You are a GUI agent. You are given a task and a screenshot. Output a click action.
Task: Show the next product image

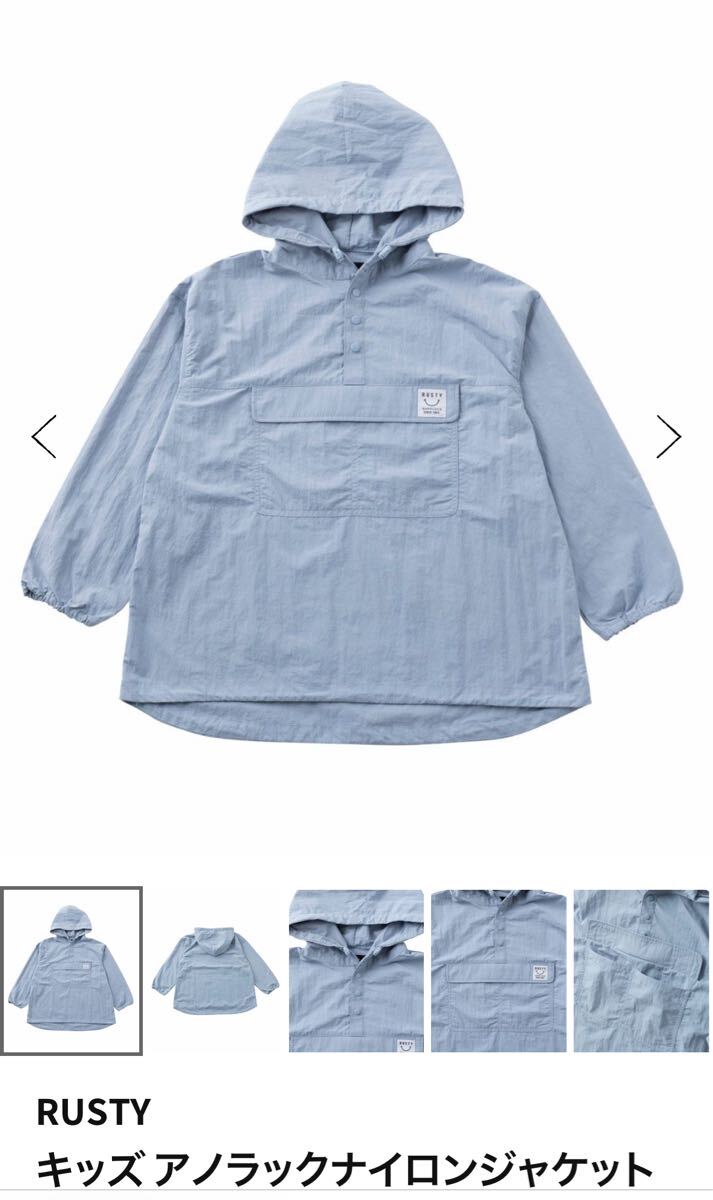point(668,437)
